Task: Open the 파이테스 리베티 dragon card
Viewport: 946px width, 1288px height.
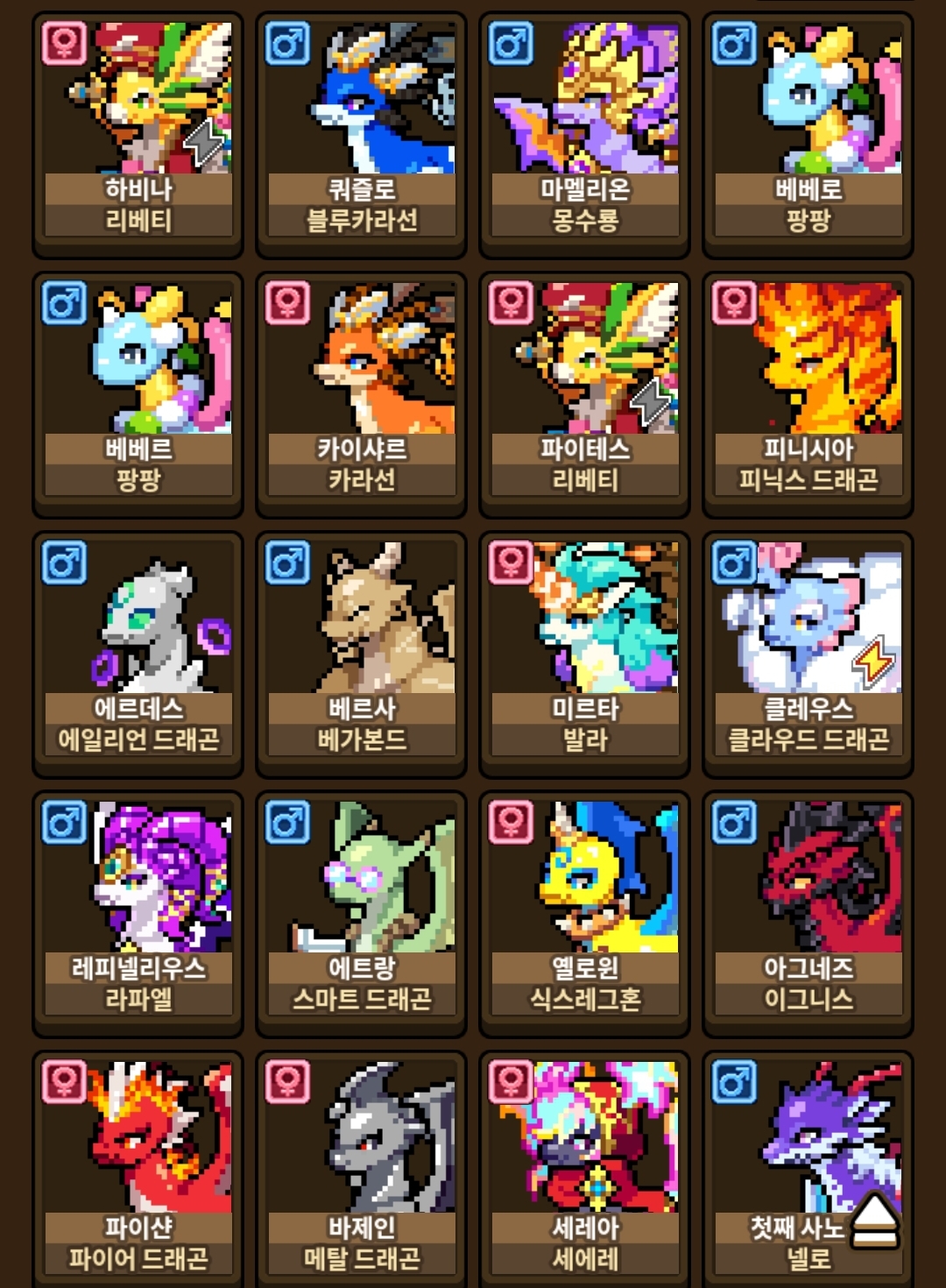Action: 584,394
